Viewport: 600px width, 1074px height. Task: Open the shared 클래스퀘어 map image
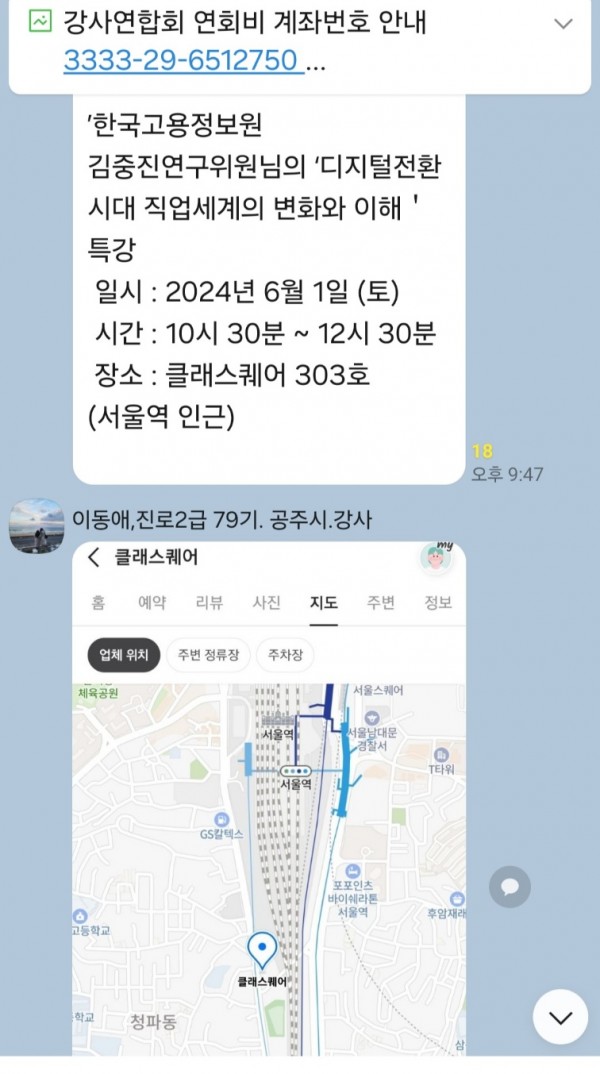[268, 798]
